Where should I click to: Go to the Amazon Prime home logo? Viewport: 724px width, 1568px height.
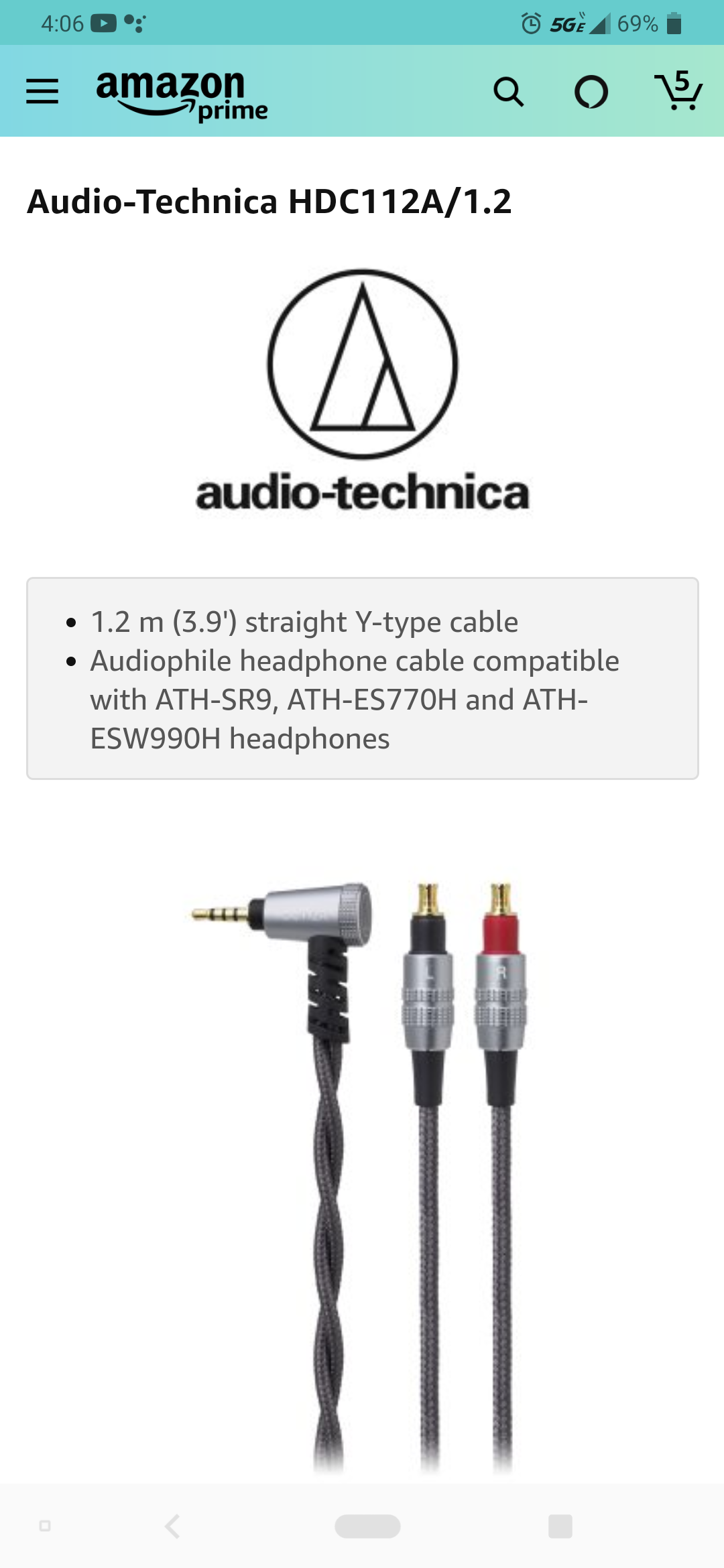click(181, 95)
